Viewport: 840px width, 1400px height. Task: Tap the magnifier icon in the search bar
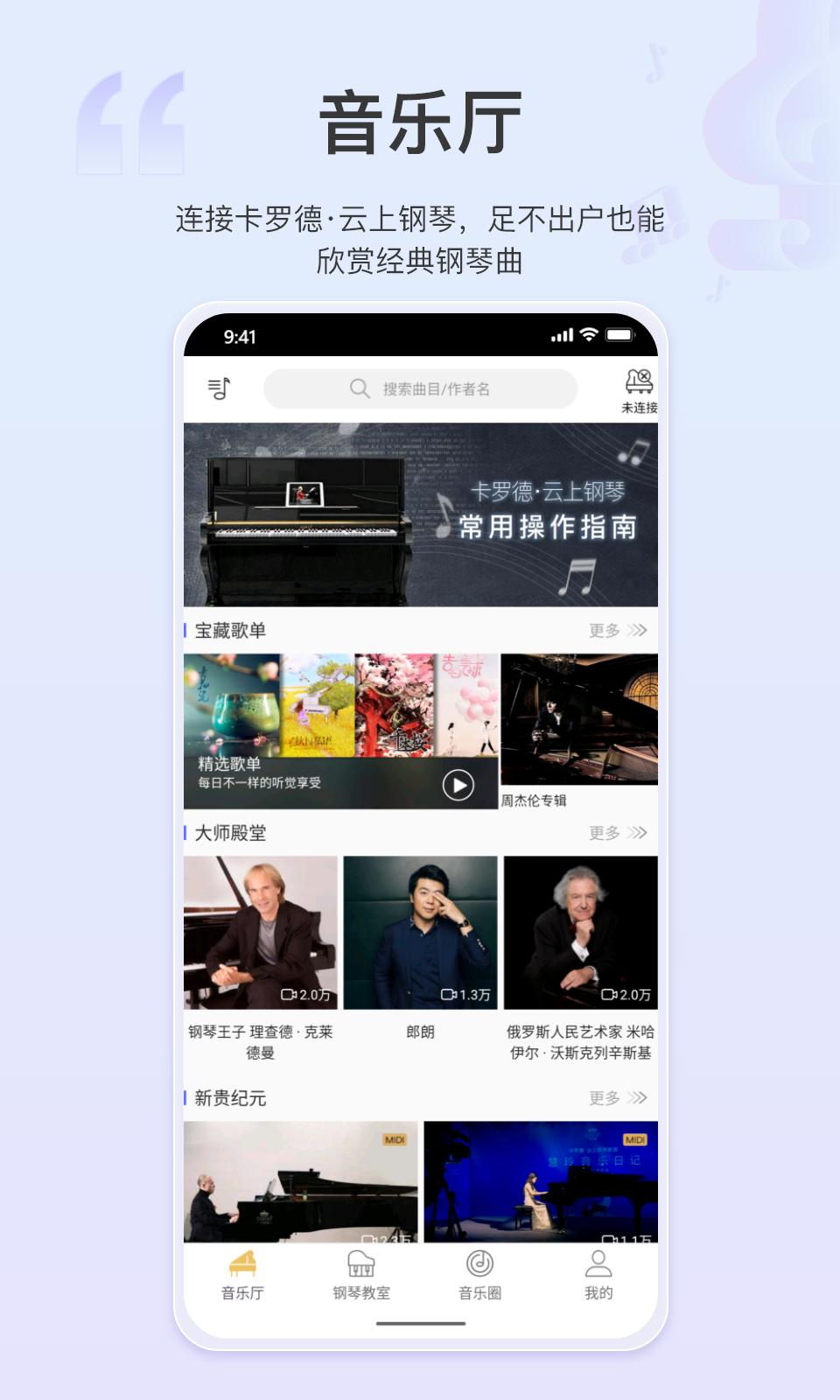(358, 388)
